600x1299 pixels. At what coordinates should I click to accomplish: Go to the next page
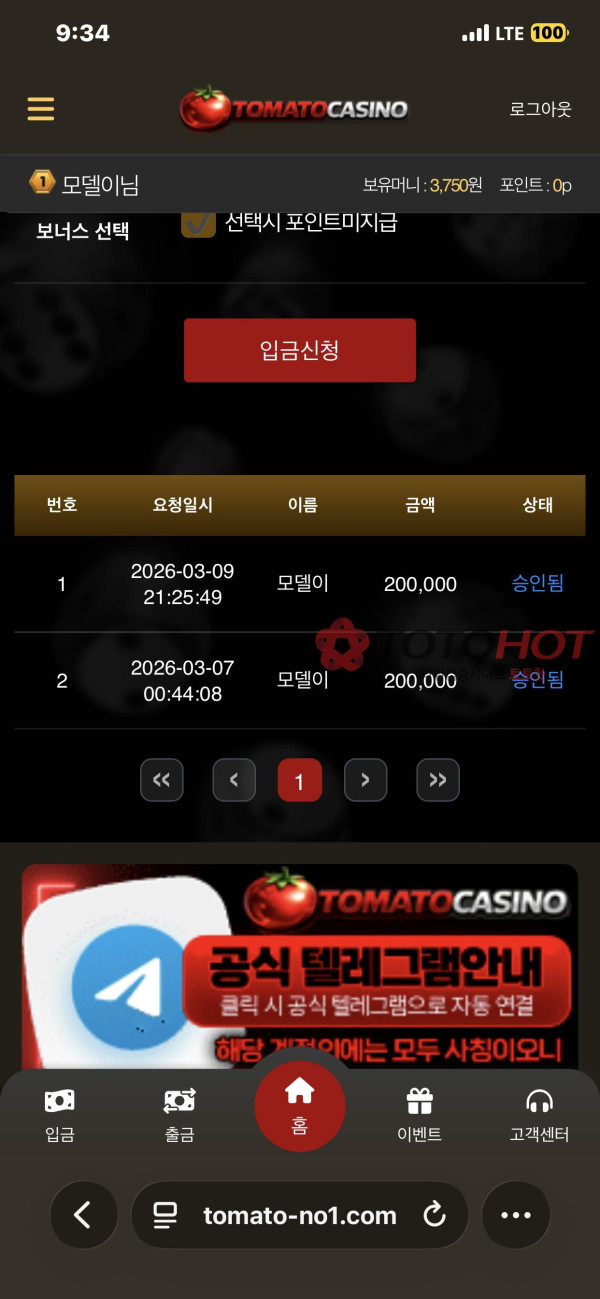pyautogui.click(x=365, y=780)
